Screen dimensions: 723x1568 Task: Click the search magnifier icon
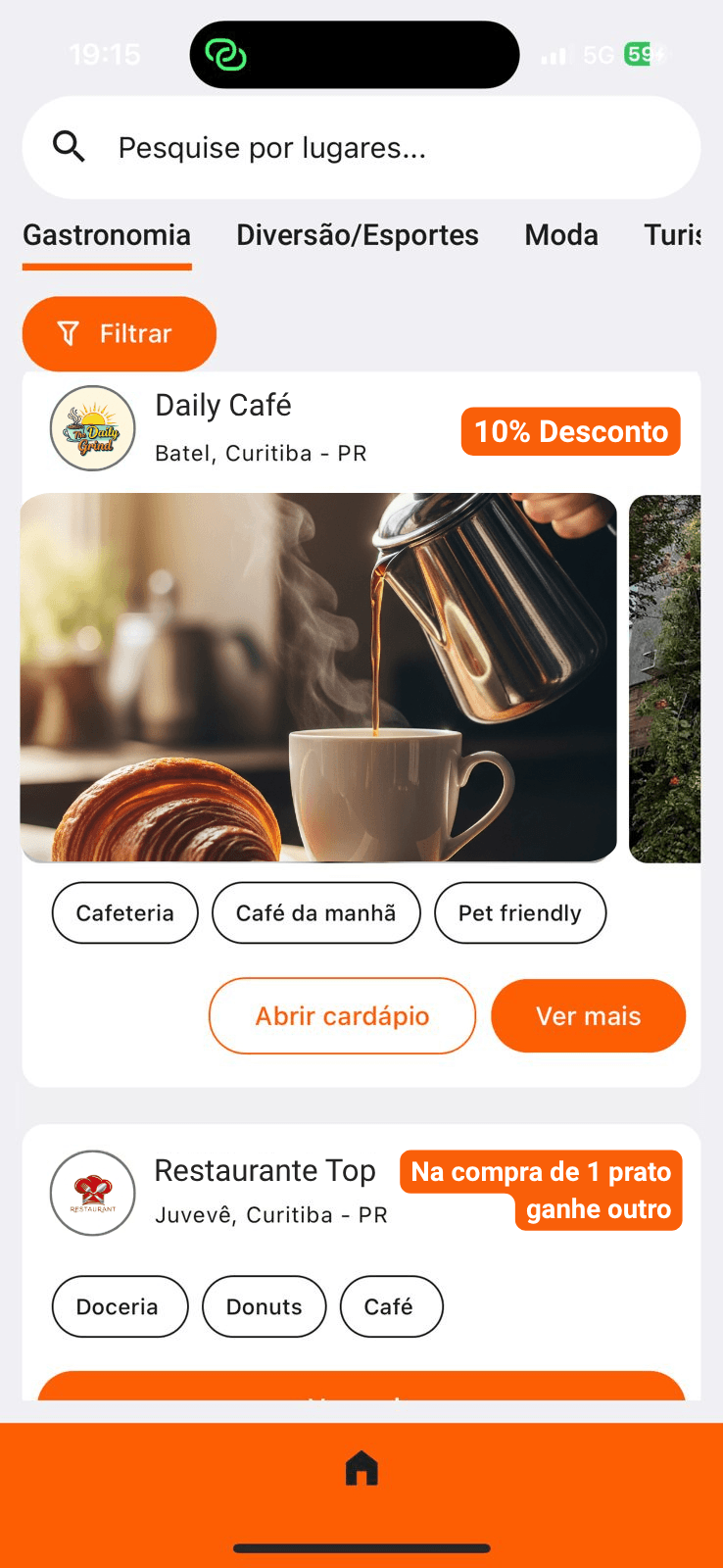69,146
